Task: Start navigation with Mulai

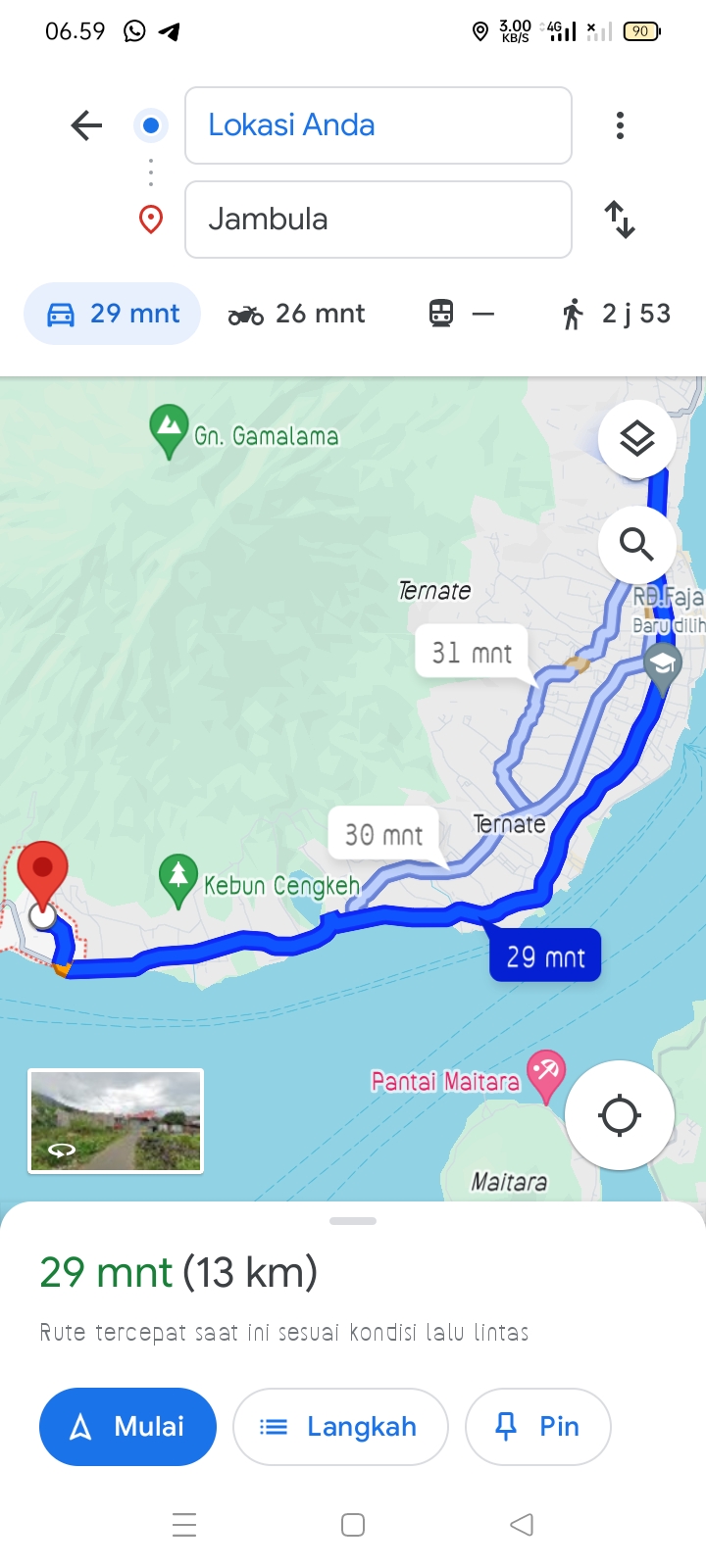Action: tap(127, 1427)
